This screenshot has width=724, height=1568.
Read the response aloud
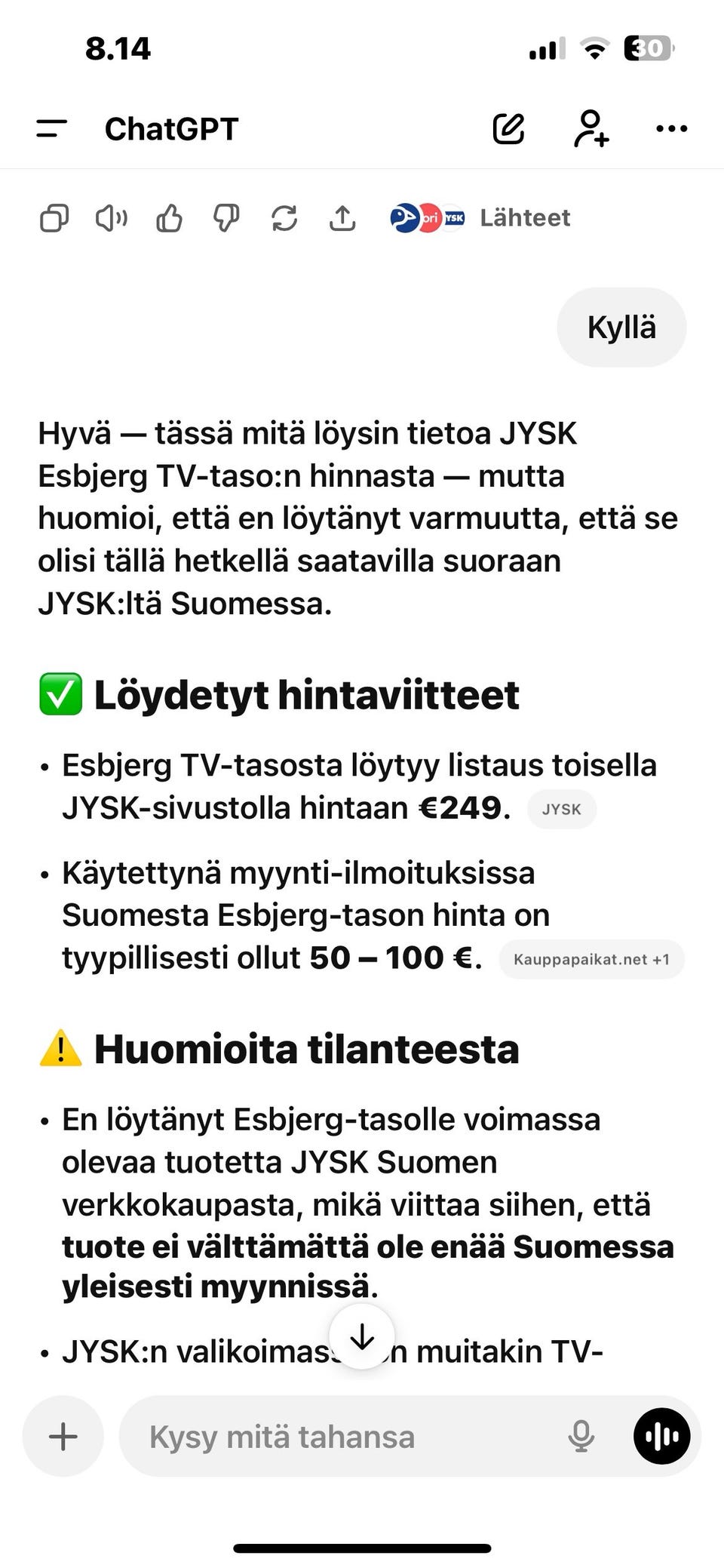pyautogui.click(x=111, y=219)
